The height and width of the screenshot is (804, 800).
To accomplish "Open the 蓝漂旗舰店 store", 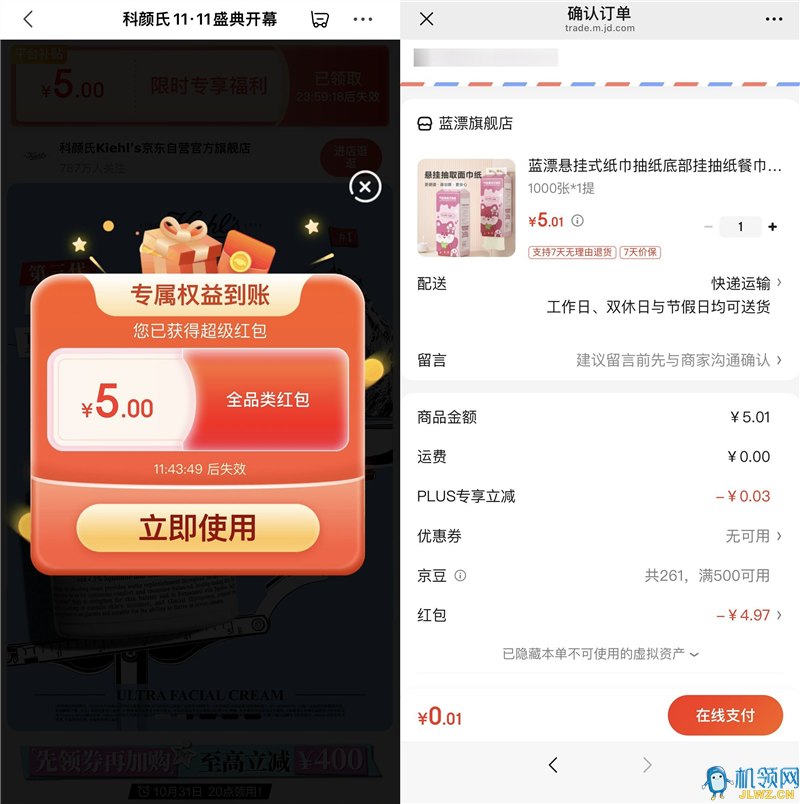I will (x=465, y=124).
